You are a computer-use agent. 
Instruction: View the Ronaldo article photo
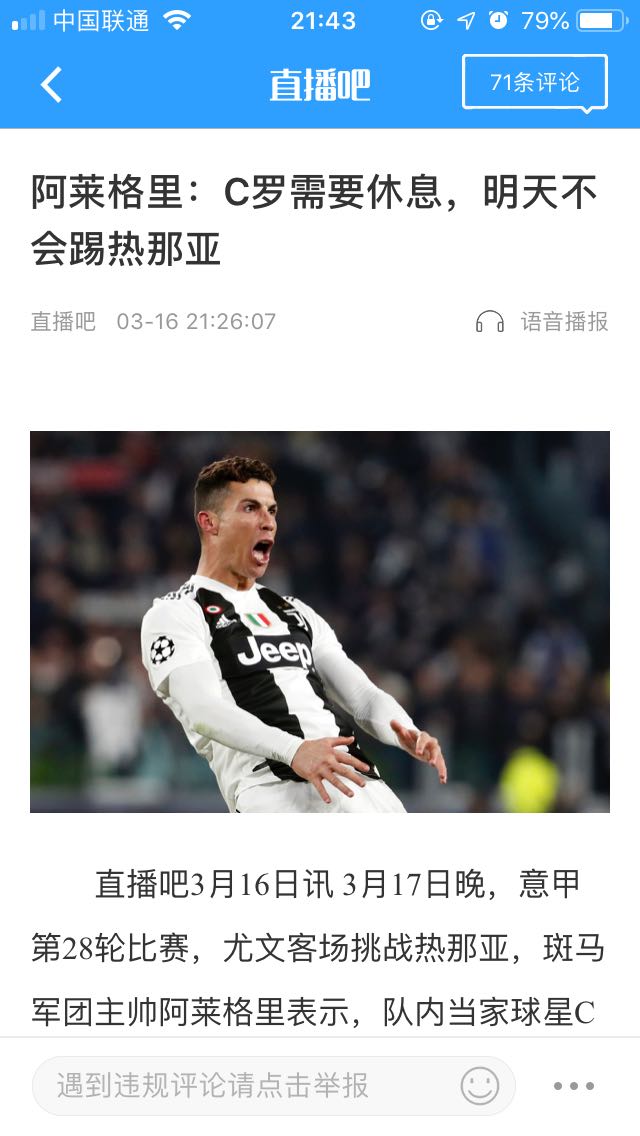click(320, 621)
